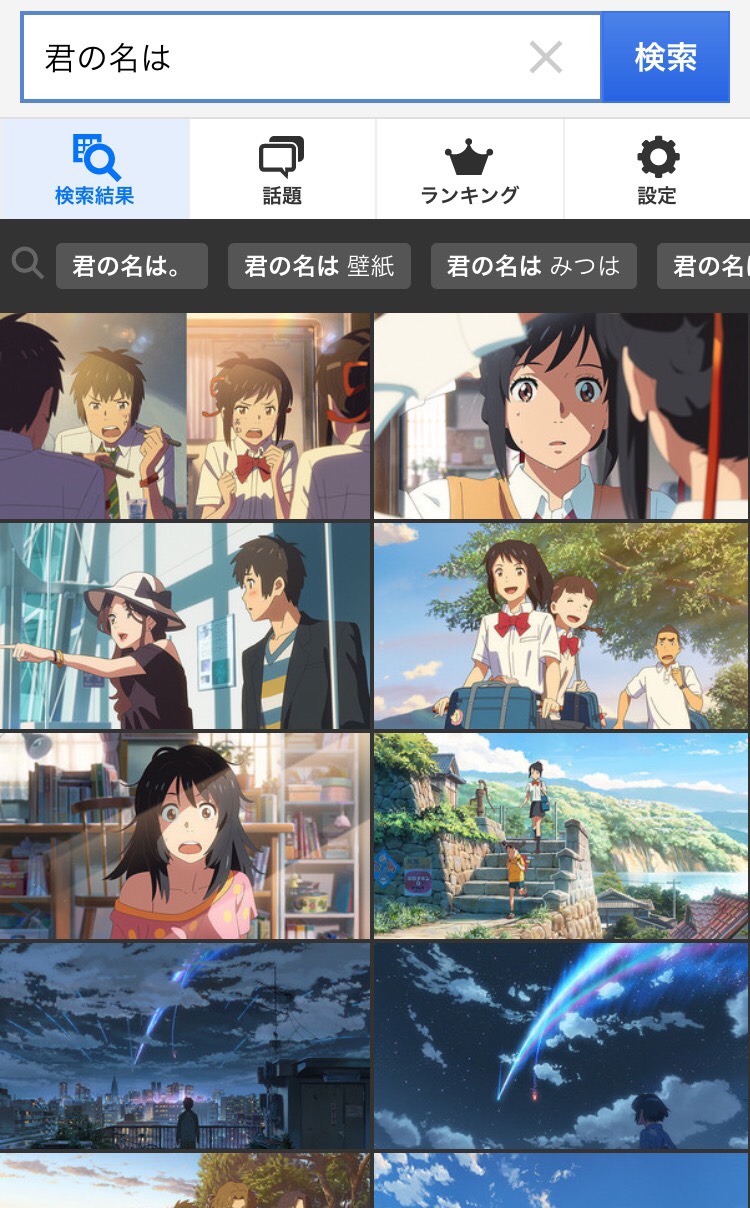View the image of the woman in a white hat
Screen dimensions: 750x1208
(185, 625)
